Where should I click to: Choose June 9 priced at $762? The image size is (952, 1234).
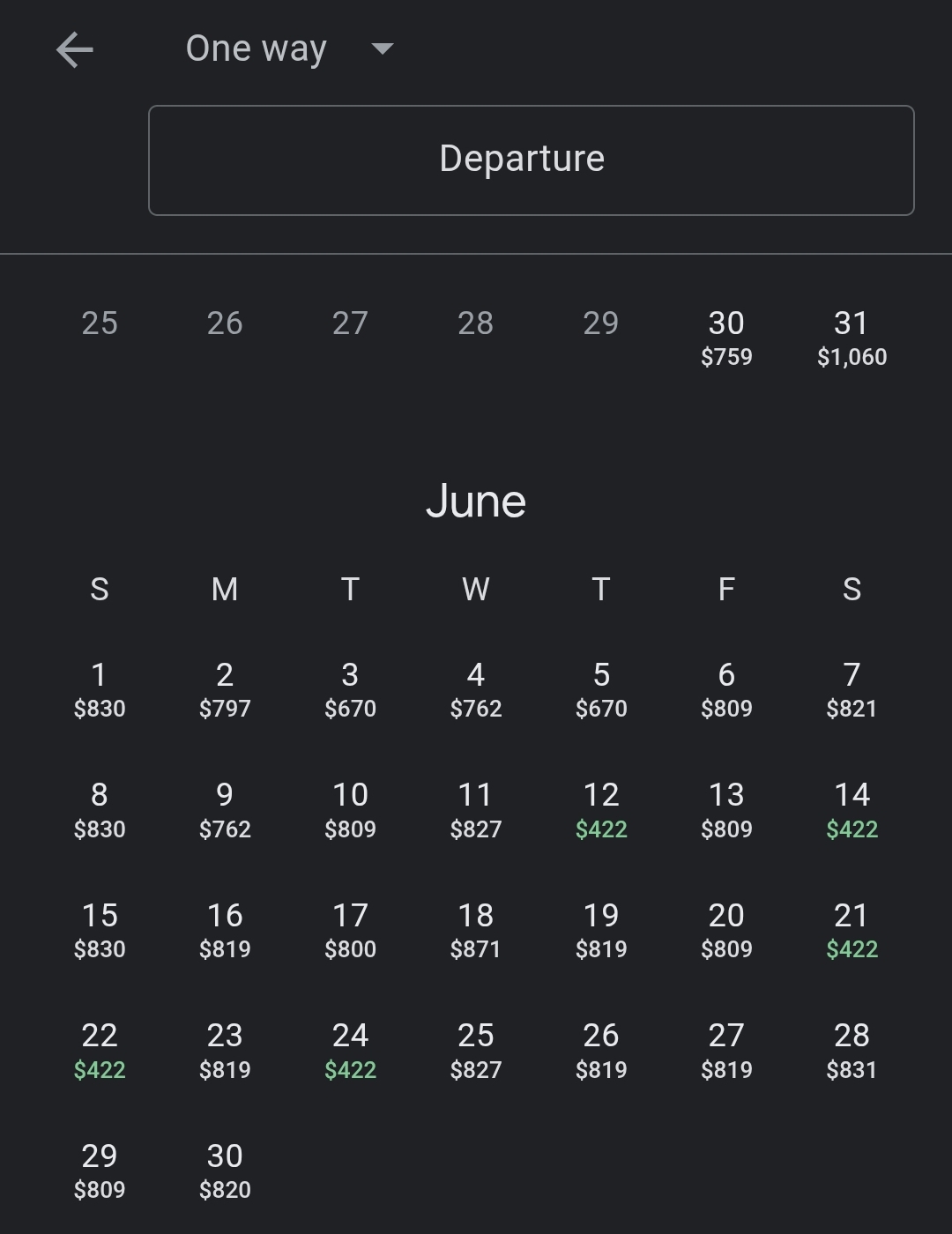pos(225,809)
